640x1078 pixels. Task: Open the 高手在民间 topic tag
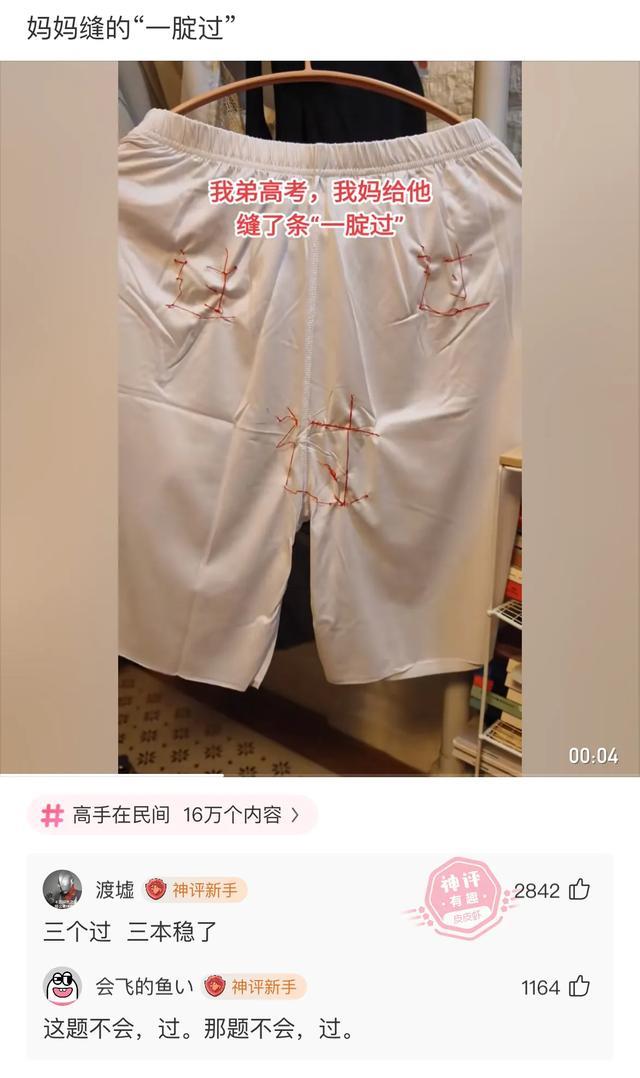[171, 815]
